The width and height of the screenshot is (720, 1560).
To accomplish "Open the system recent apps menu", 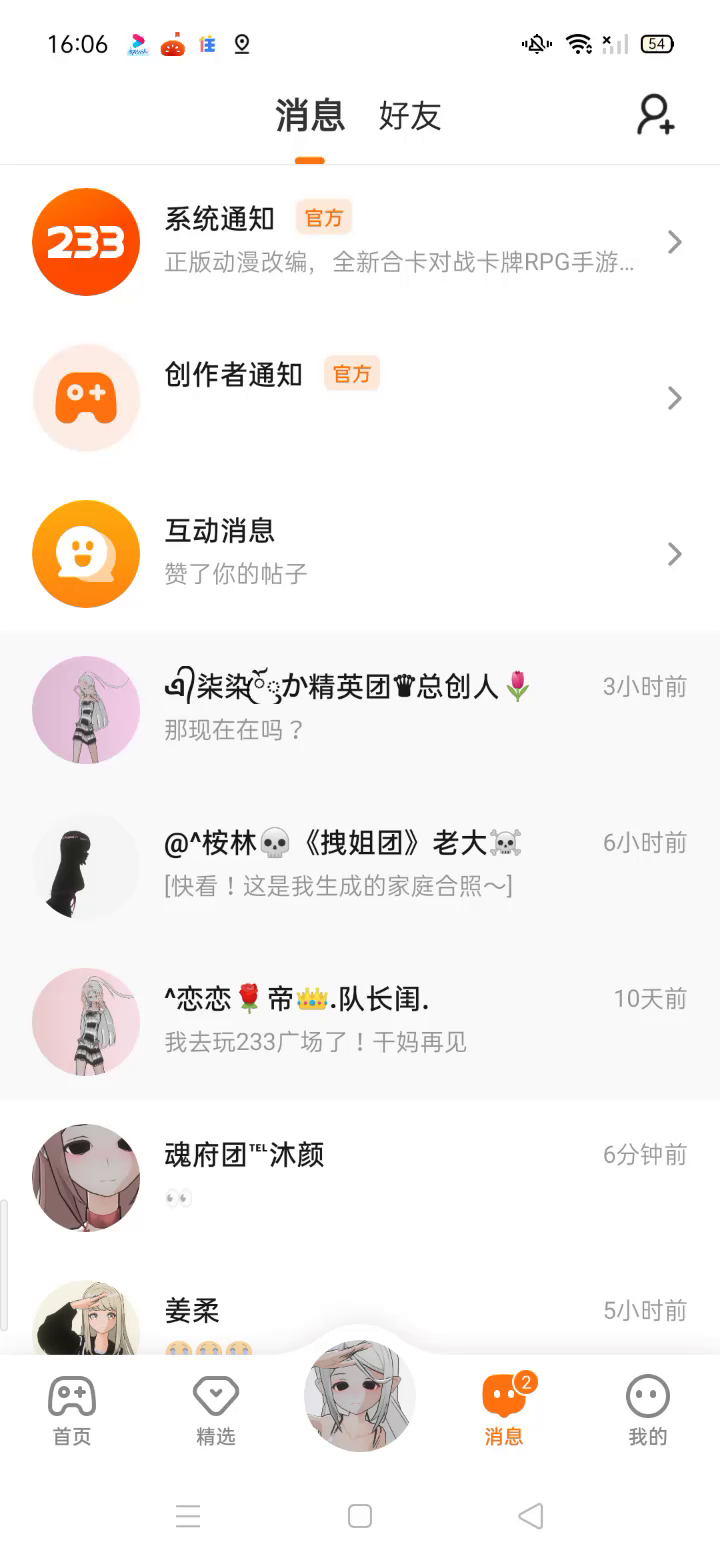I will click(x=188, y=1516).
